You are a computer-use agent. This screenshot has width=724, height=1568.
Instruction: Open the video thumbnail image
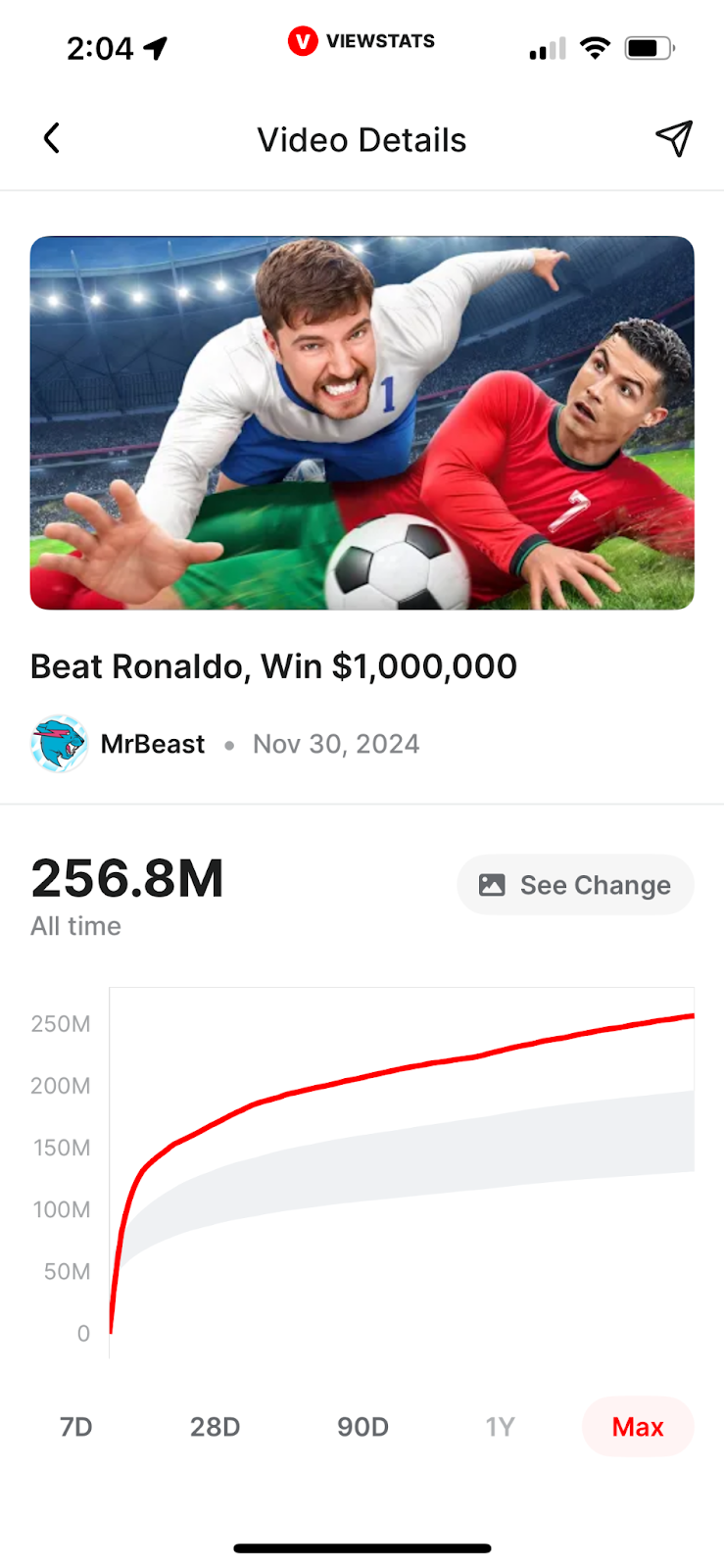click(362, 422)
